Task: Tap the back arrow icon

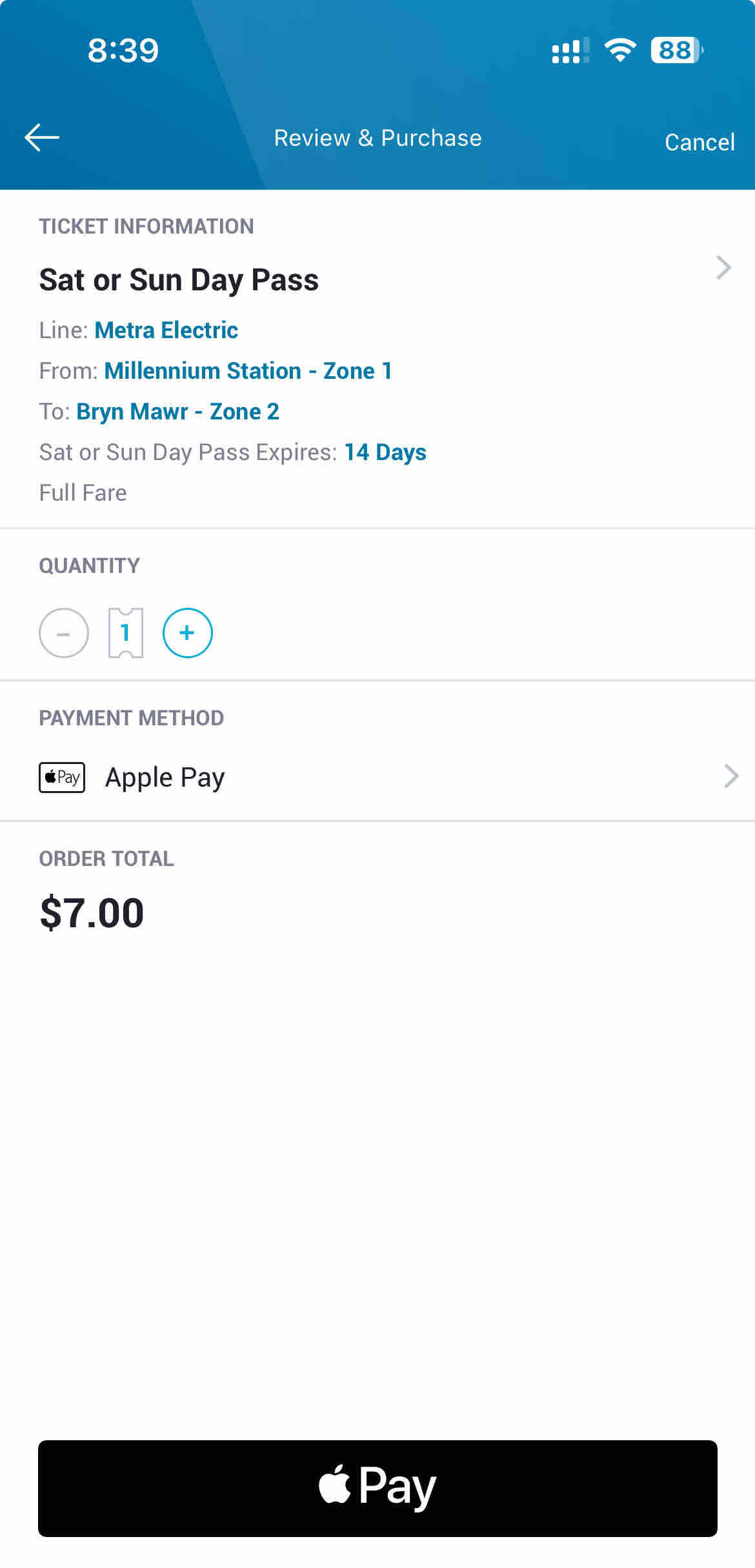Action: pos(43,137)
